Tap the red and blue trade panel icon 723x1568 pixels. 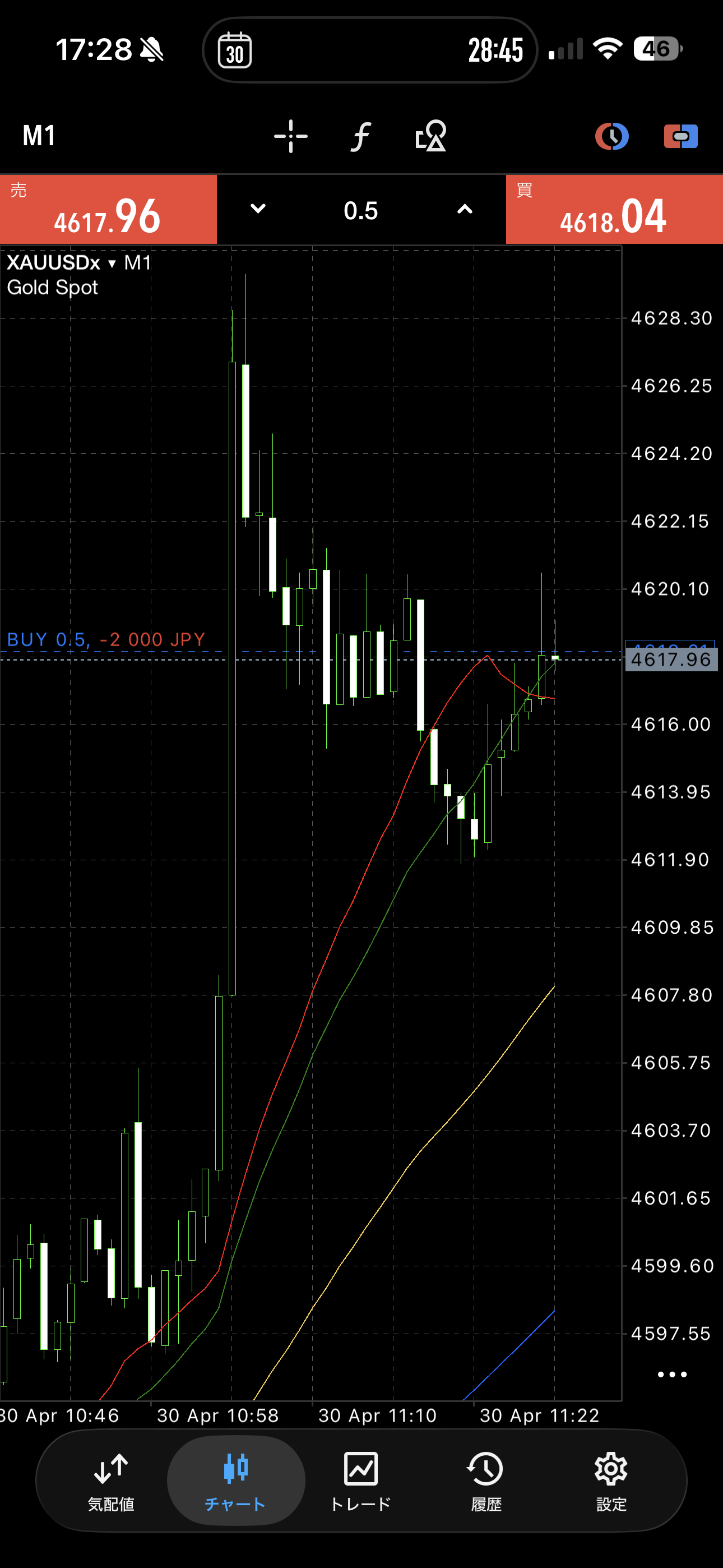click(680, 136)
